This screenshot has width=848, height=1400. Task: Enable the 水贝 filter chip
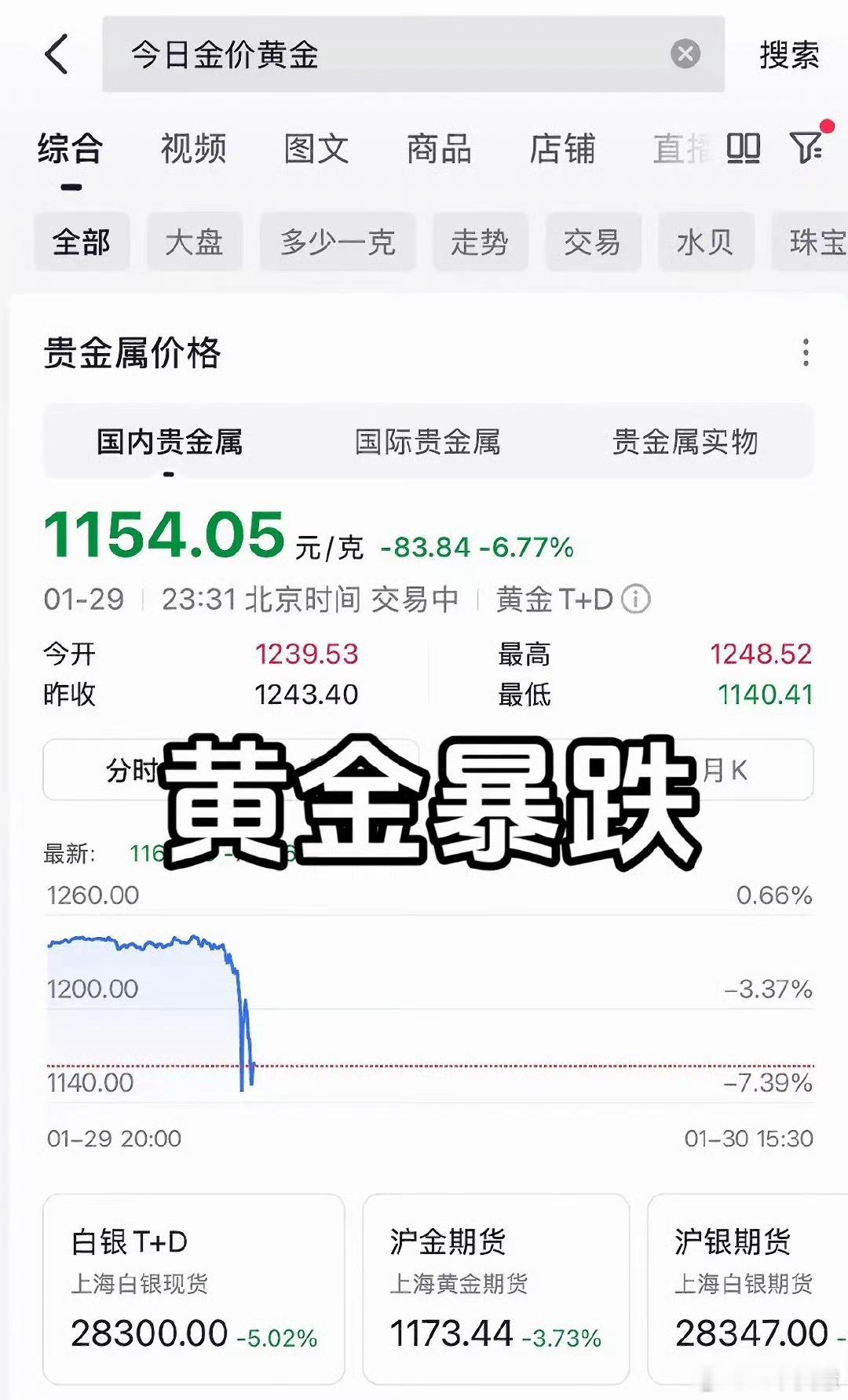(x=705, y=242)
